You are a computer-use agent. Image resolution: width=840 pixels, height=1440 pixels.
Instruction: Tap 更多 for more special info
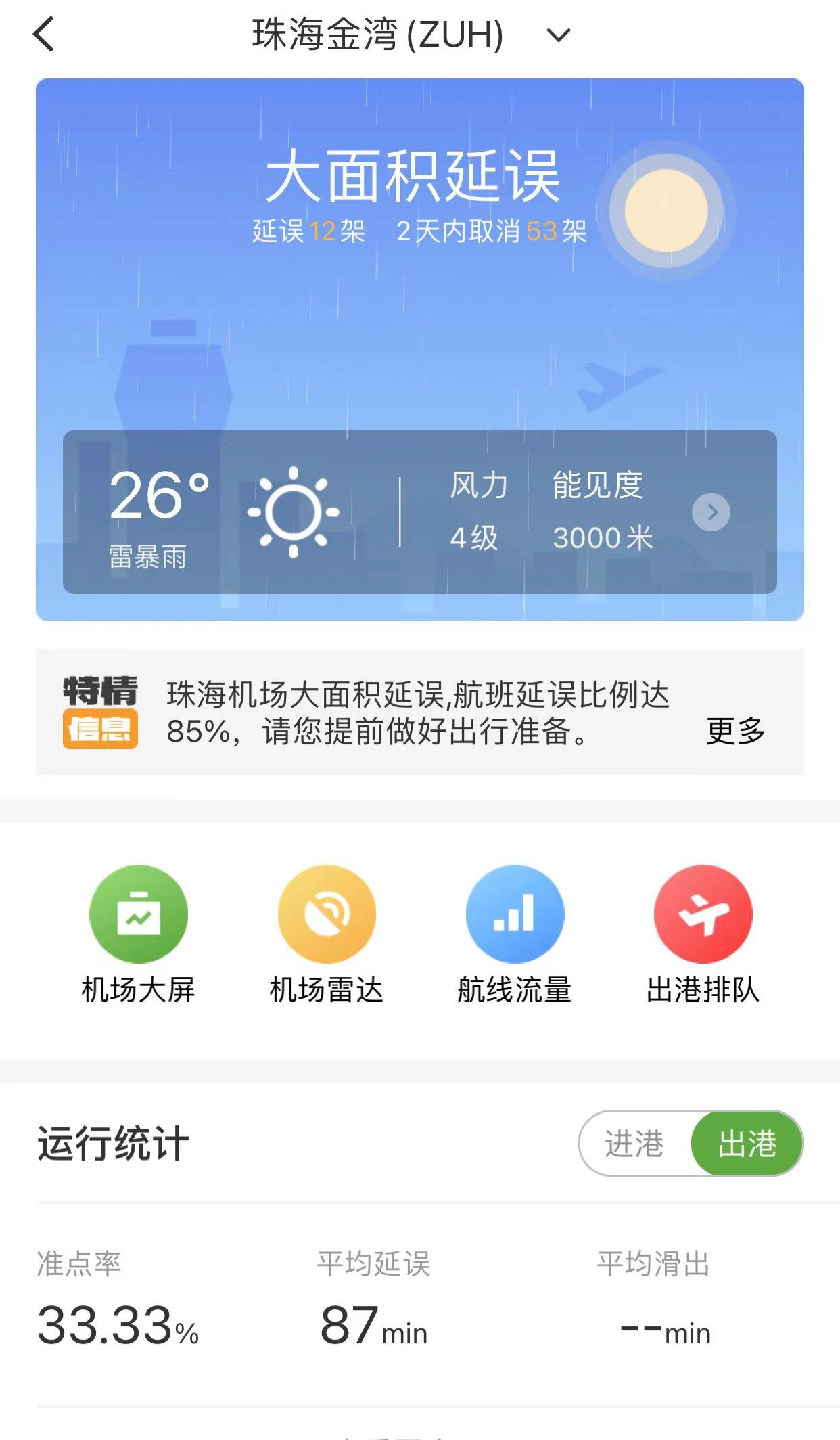pos(735,731)
